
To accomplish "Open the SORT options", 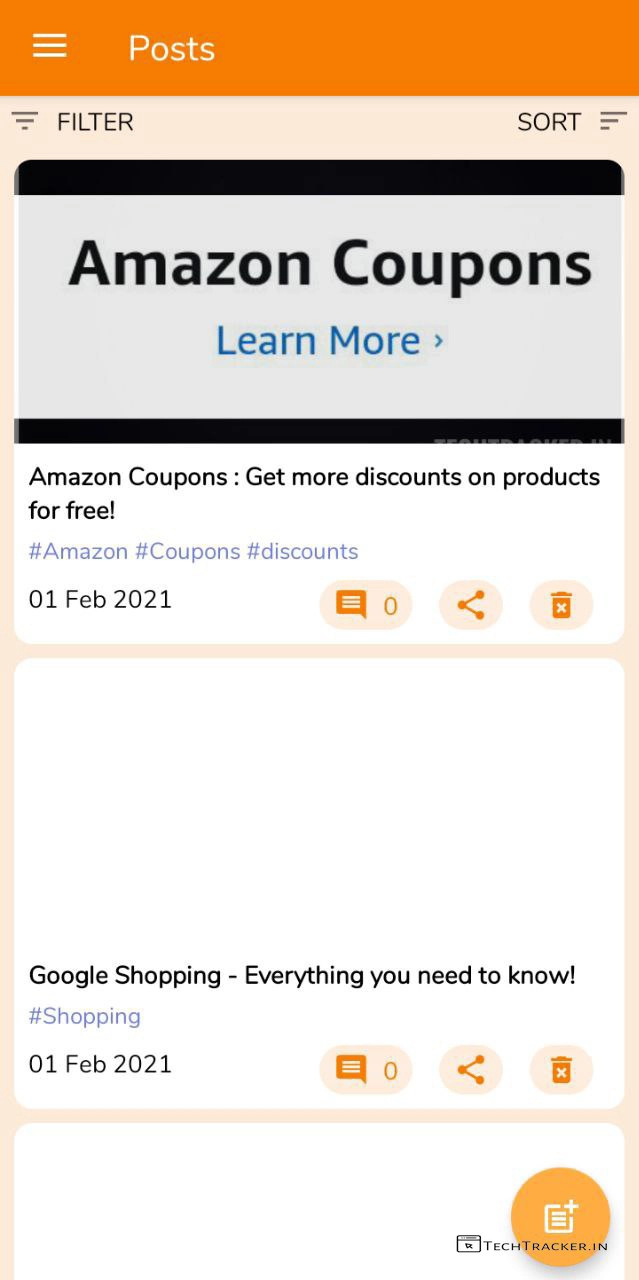I will (x=571, y=122).
